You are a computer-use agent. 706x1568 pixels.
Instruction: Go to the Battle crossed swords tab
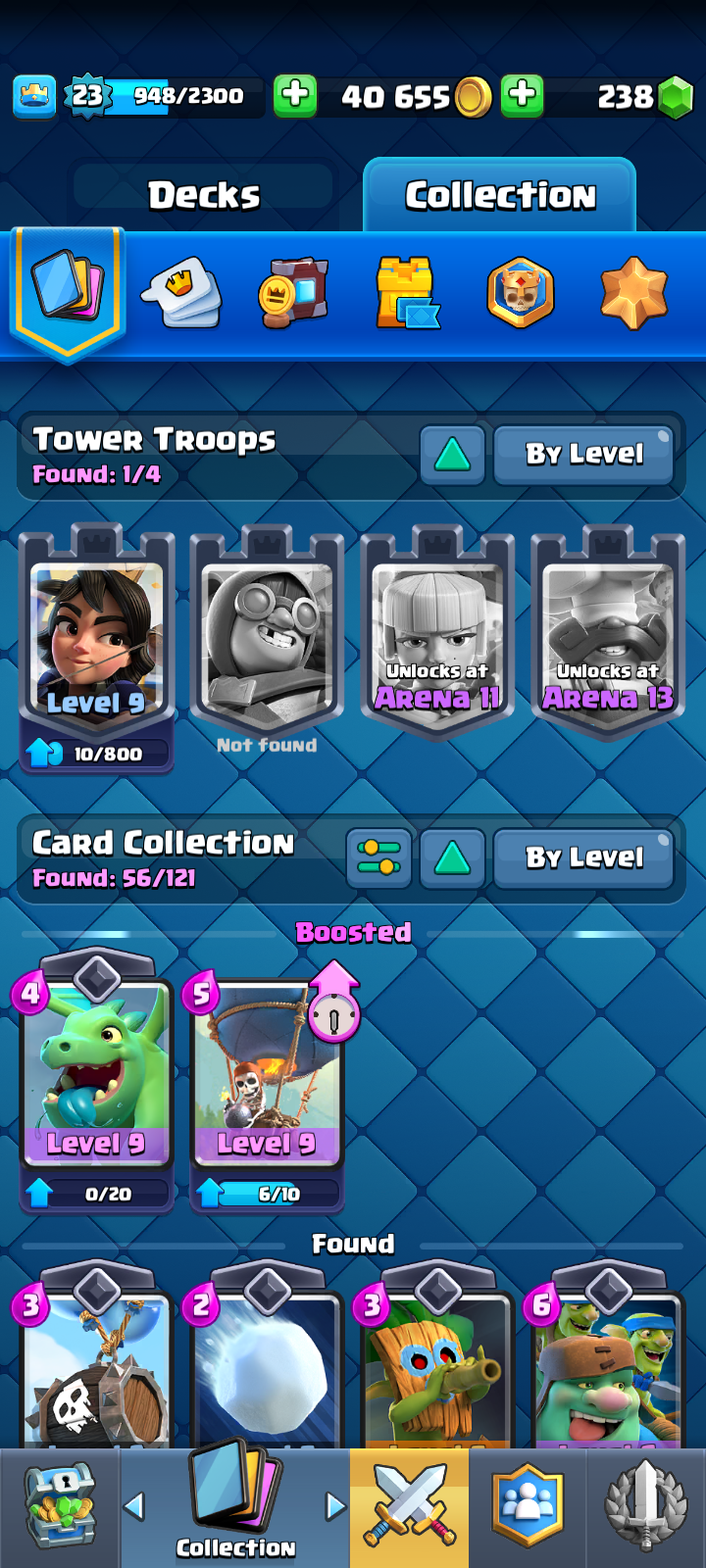point(409,1507)
